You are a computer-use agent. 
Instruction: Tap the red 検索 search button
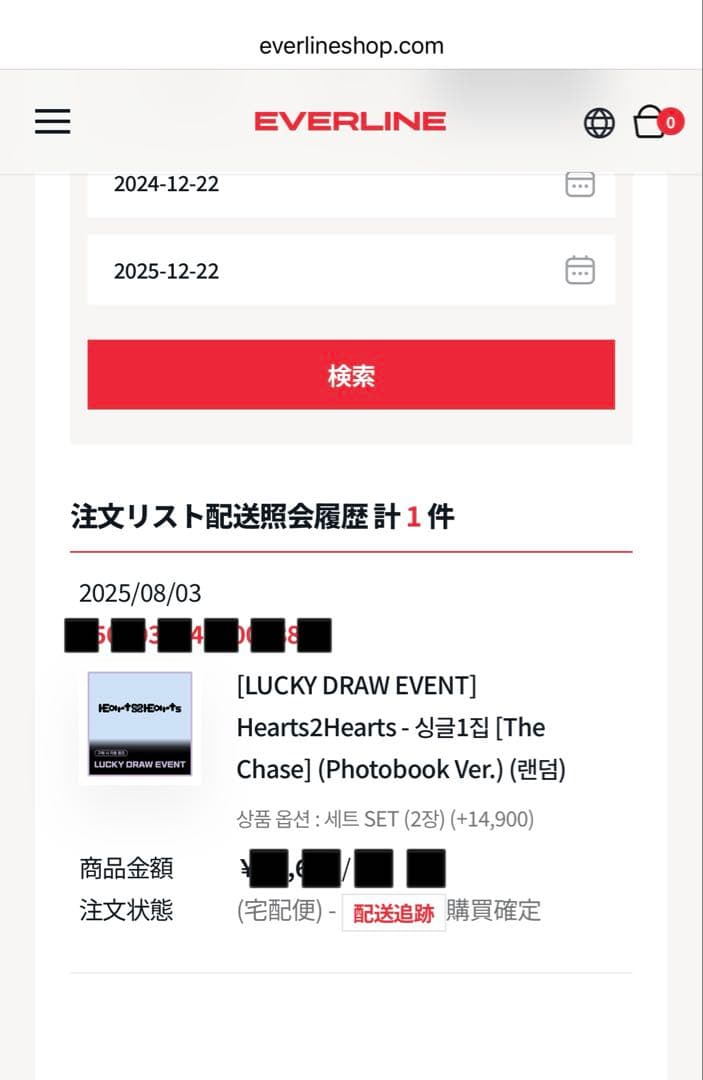(x=350, y=375)
